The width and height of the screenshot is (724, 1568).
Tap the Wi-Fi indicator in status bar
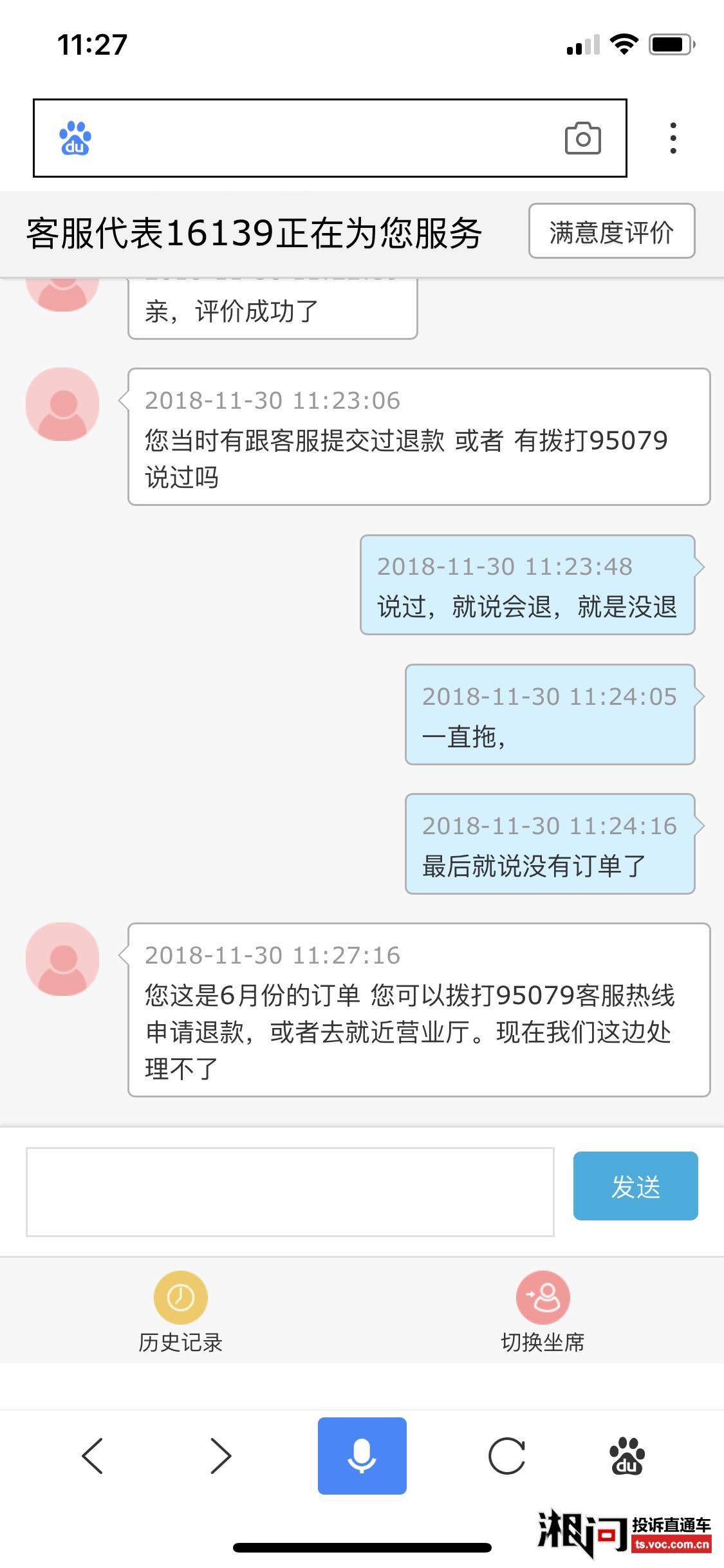click(x=622, y=42)
